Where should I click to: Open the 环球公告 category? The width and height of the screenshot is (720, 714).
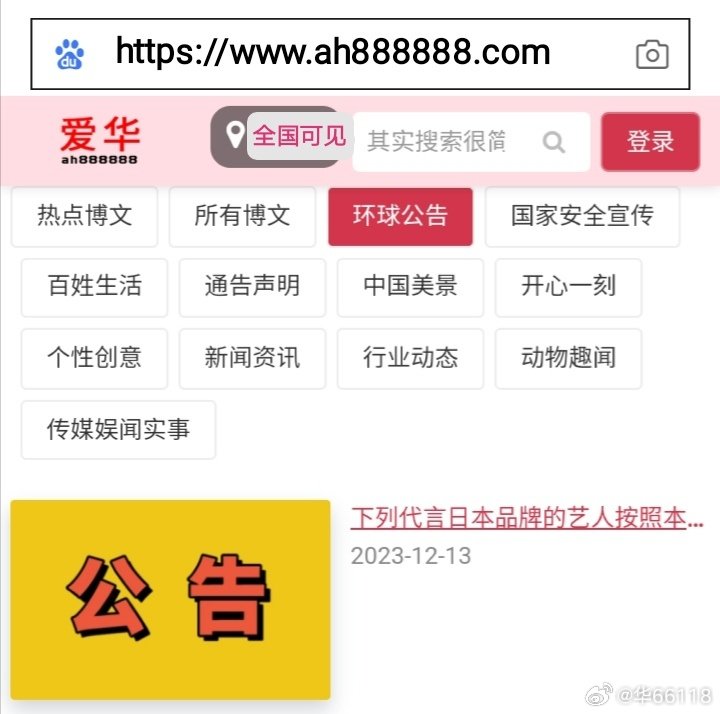click(x=400, y=216)
